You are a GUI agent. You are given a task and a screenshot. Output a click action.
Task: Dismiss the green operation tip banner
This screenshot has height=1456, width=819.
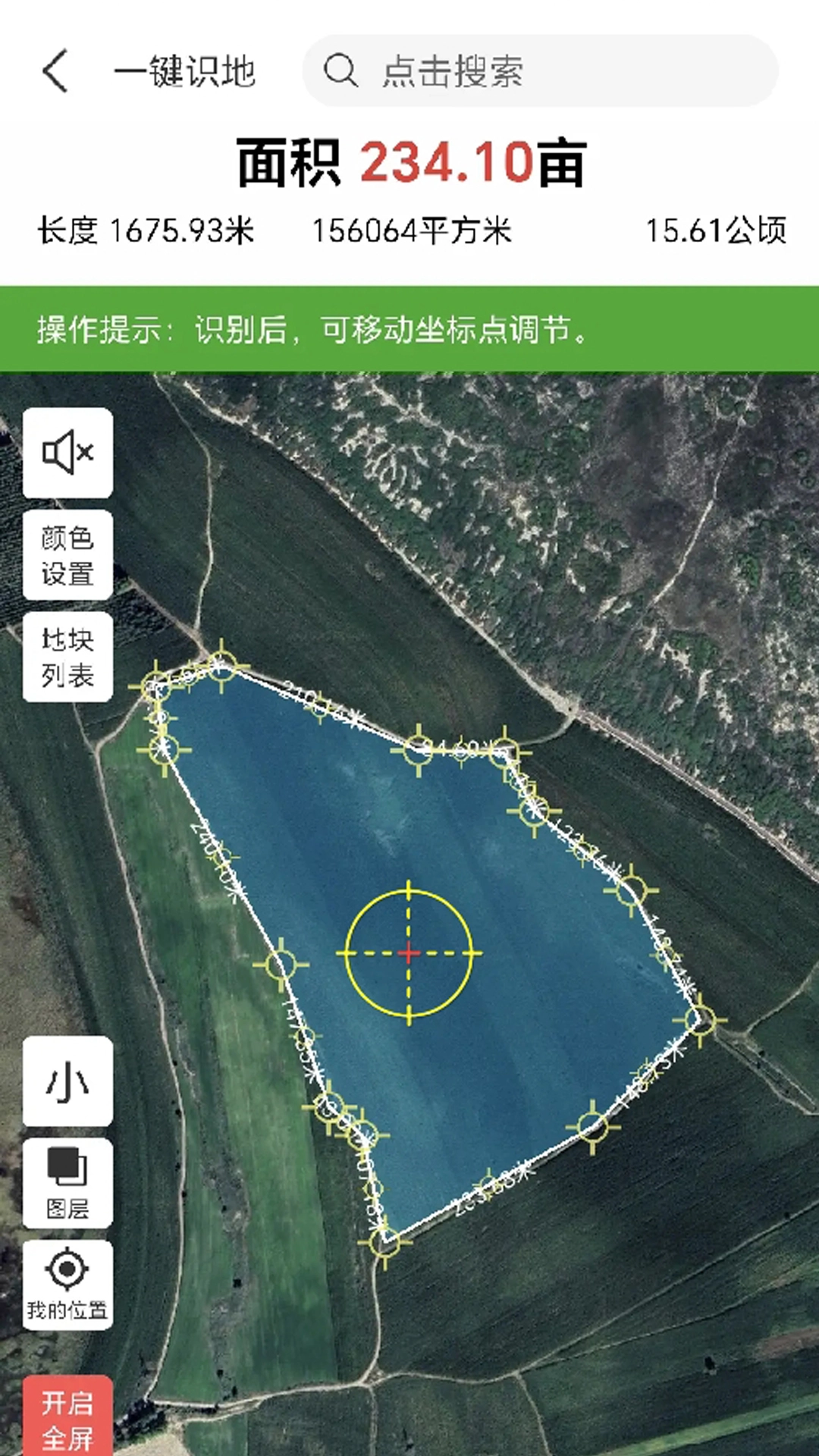409,328
